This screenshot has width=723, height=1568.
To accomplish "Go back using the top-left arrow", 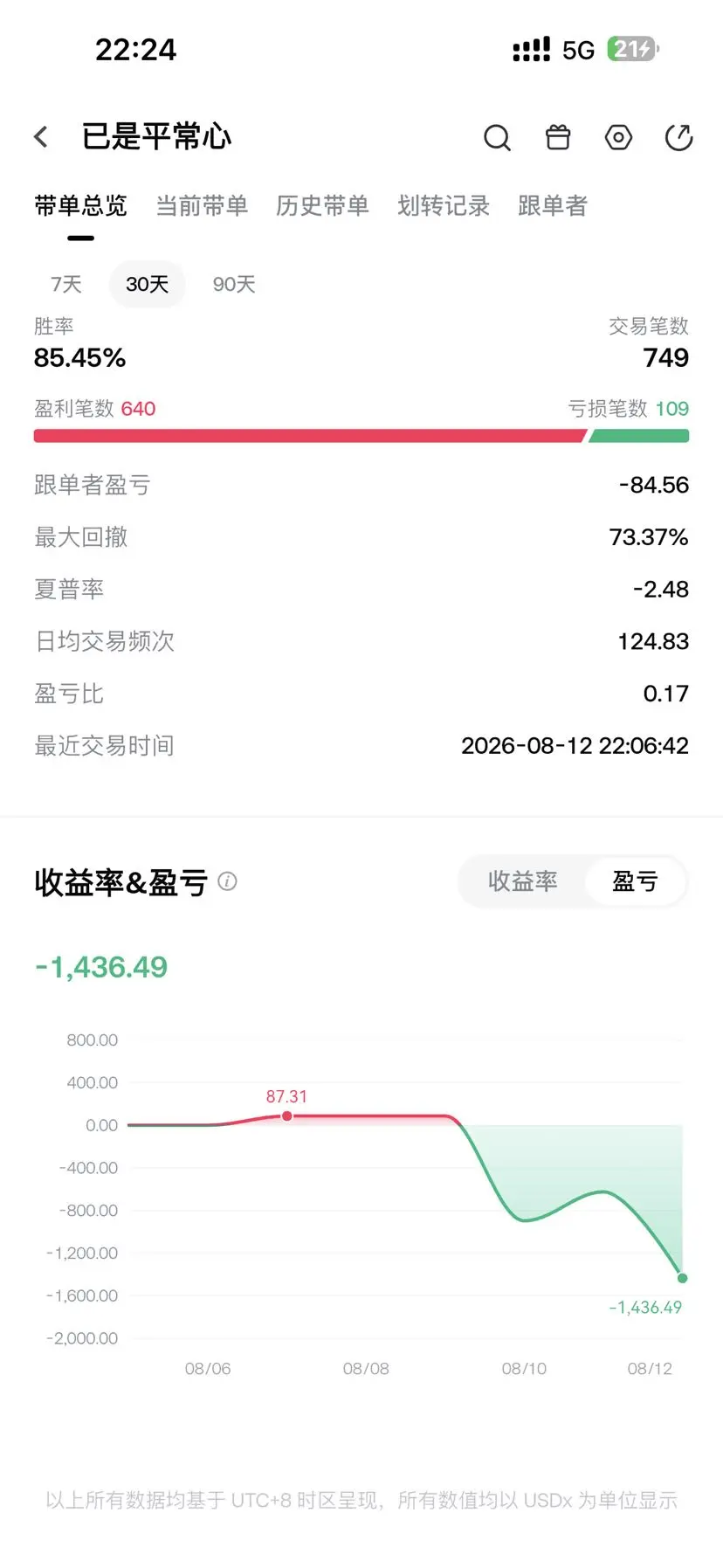I will click(41, 137).
